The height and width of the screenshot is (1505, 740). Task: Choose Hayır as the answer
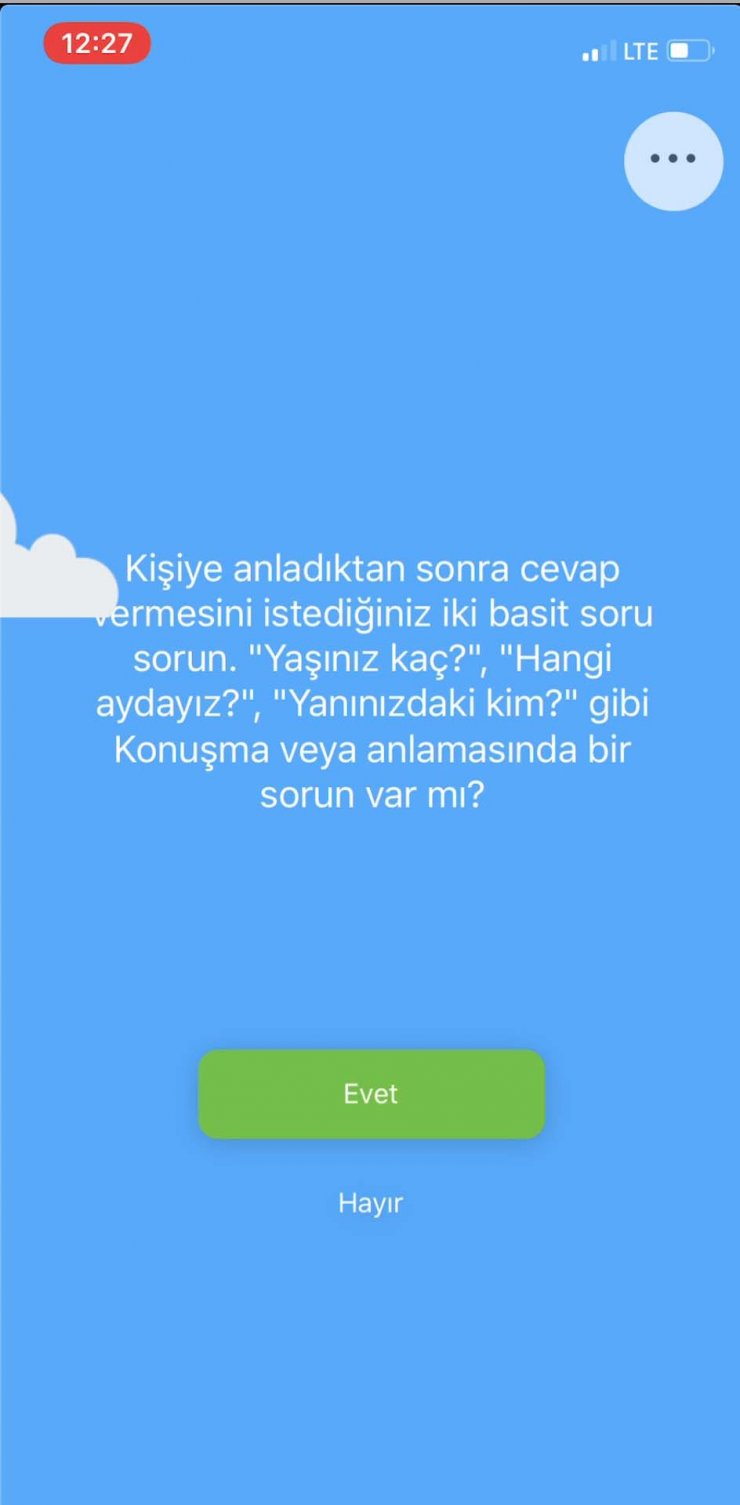click(370, 1202)
